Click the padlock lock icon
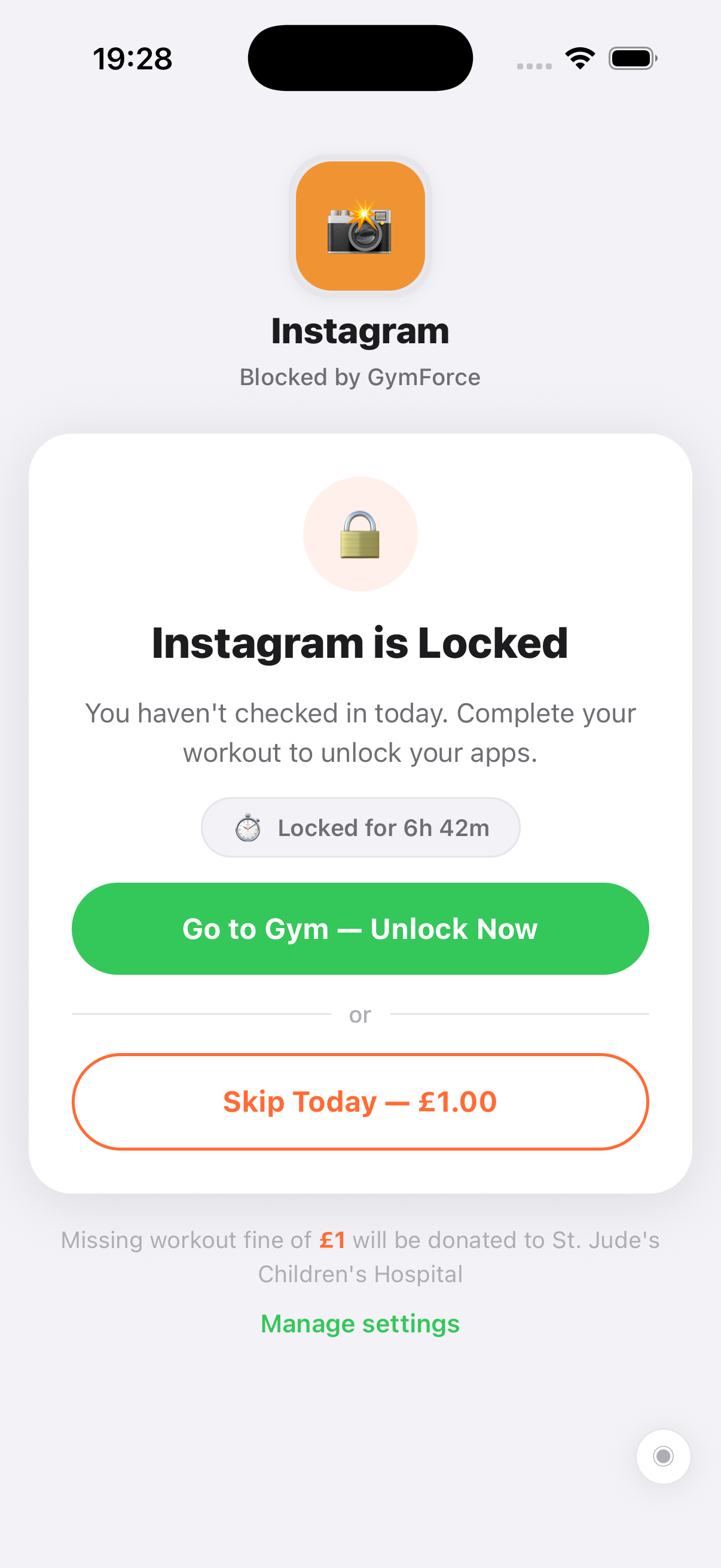Viewport: 721px width, 1568px height. coord(361,535)
